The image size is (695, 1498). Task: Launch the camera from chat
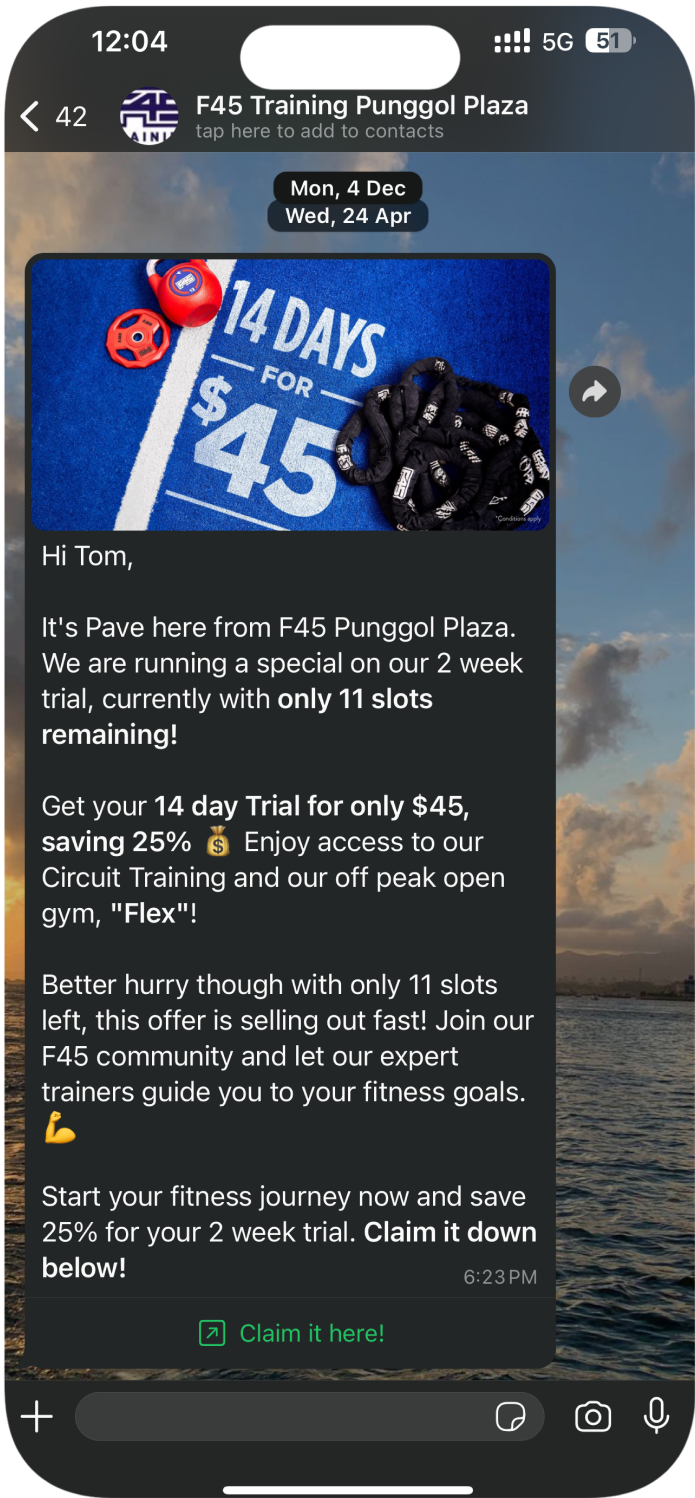coord(593,1416)
